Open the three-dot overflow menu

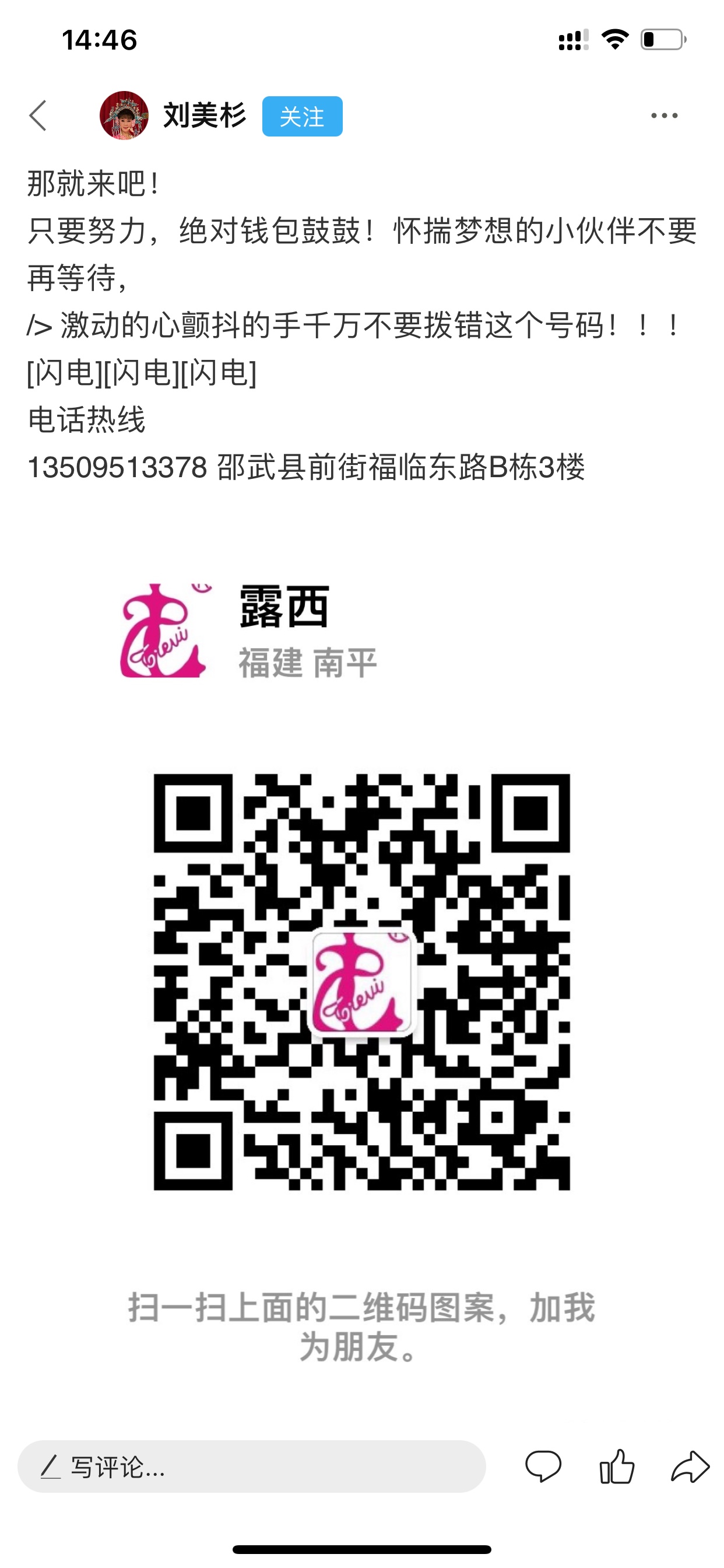(x=664, y=115)
